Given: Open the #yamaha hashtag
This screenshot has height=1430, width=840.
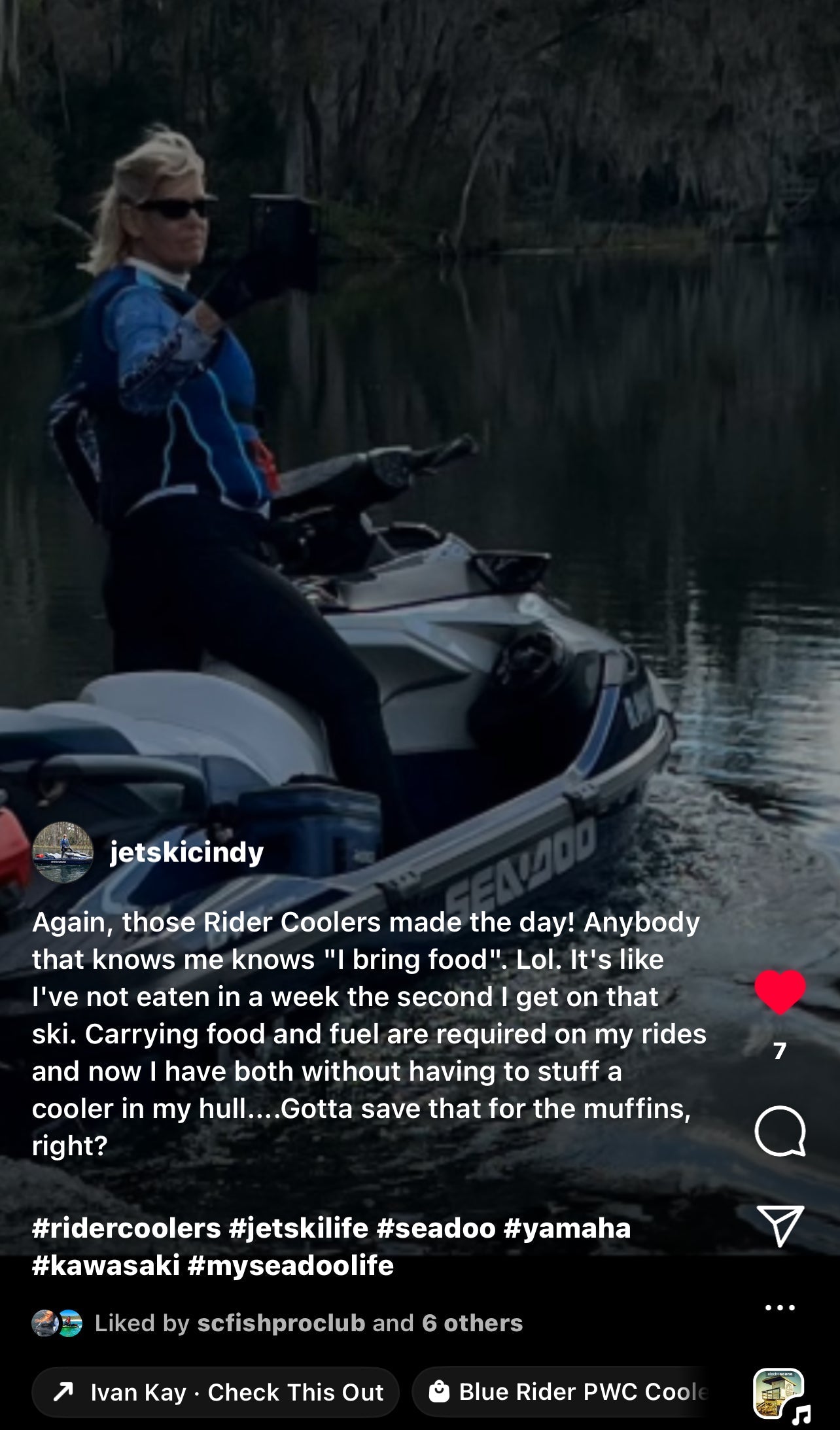Looking at the screenshot, I should point(567,1229).
